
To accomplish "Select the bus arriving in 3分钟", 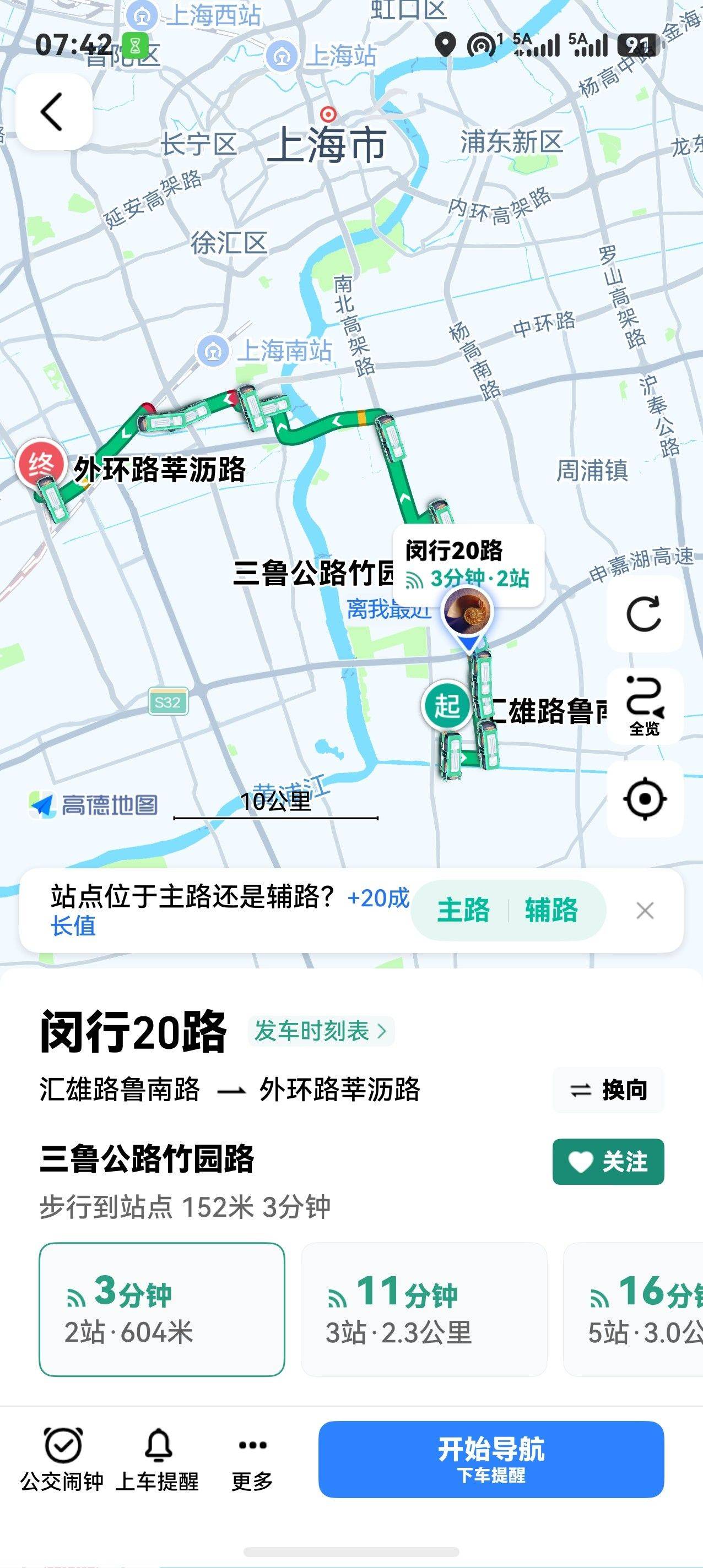I will [x=161, y=1309].
